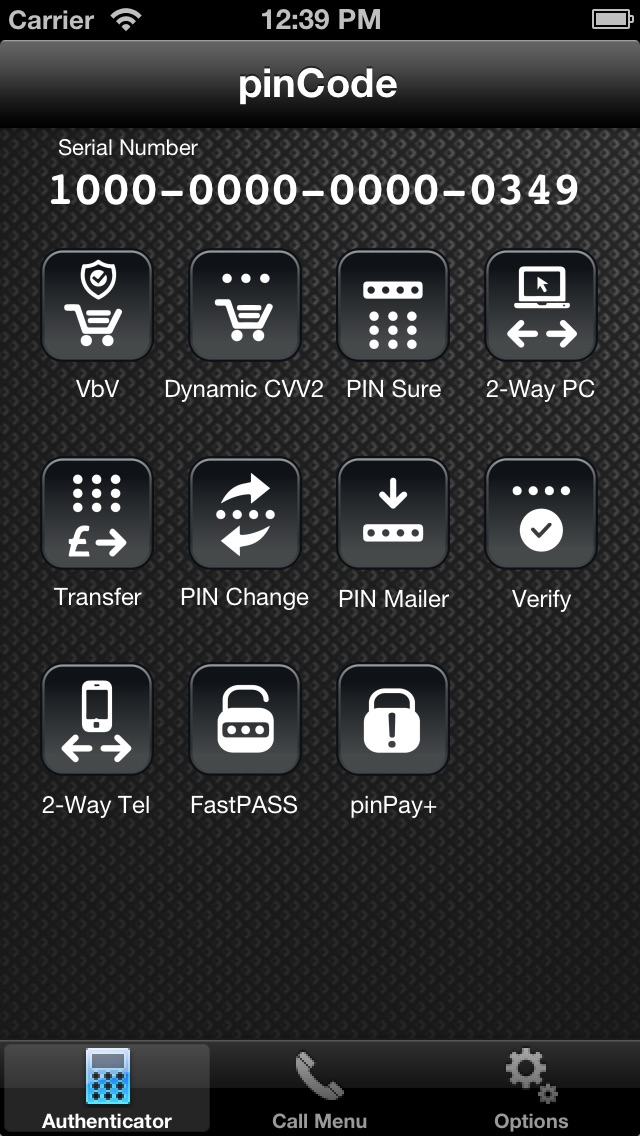The width and height of the screenshot is (640, 1136).
Task: Open the pinPay+ function
Action: [x=393, y=720]
